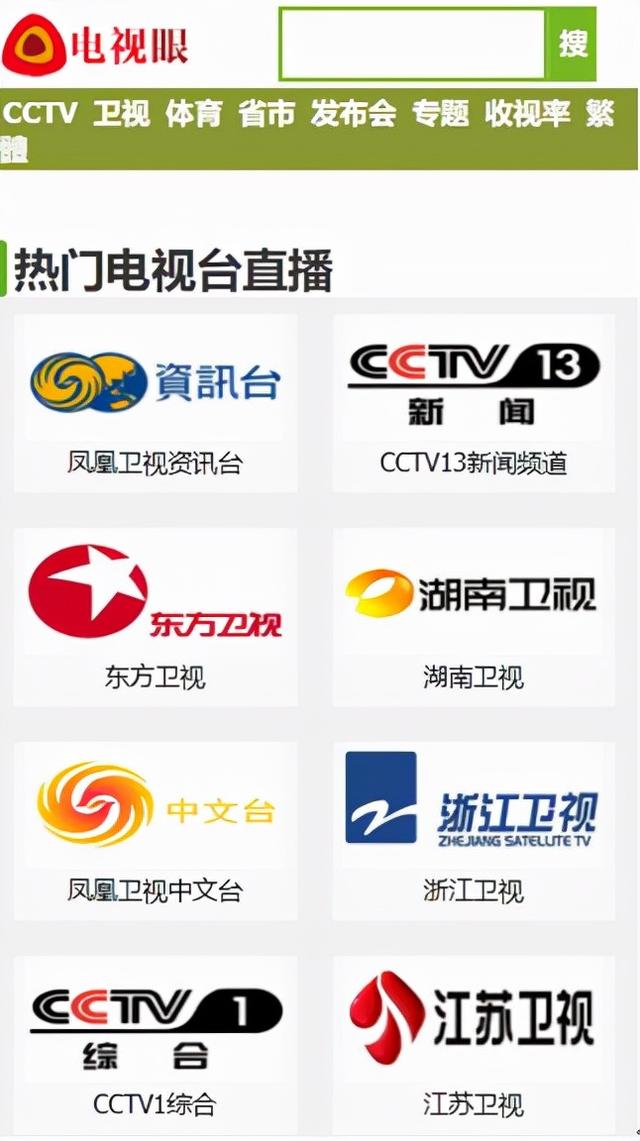Switch to the 卫视 section
The height and width of the screenshot is (1141, 640).
pyautogui.click(x=121, y=113)
